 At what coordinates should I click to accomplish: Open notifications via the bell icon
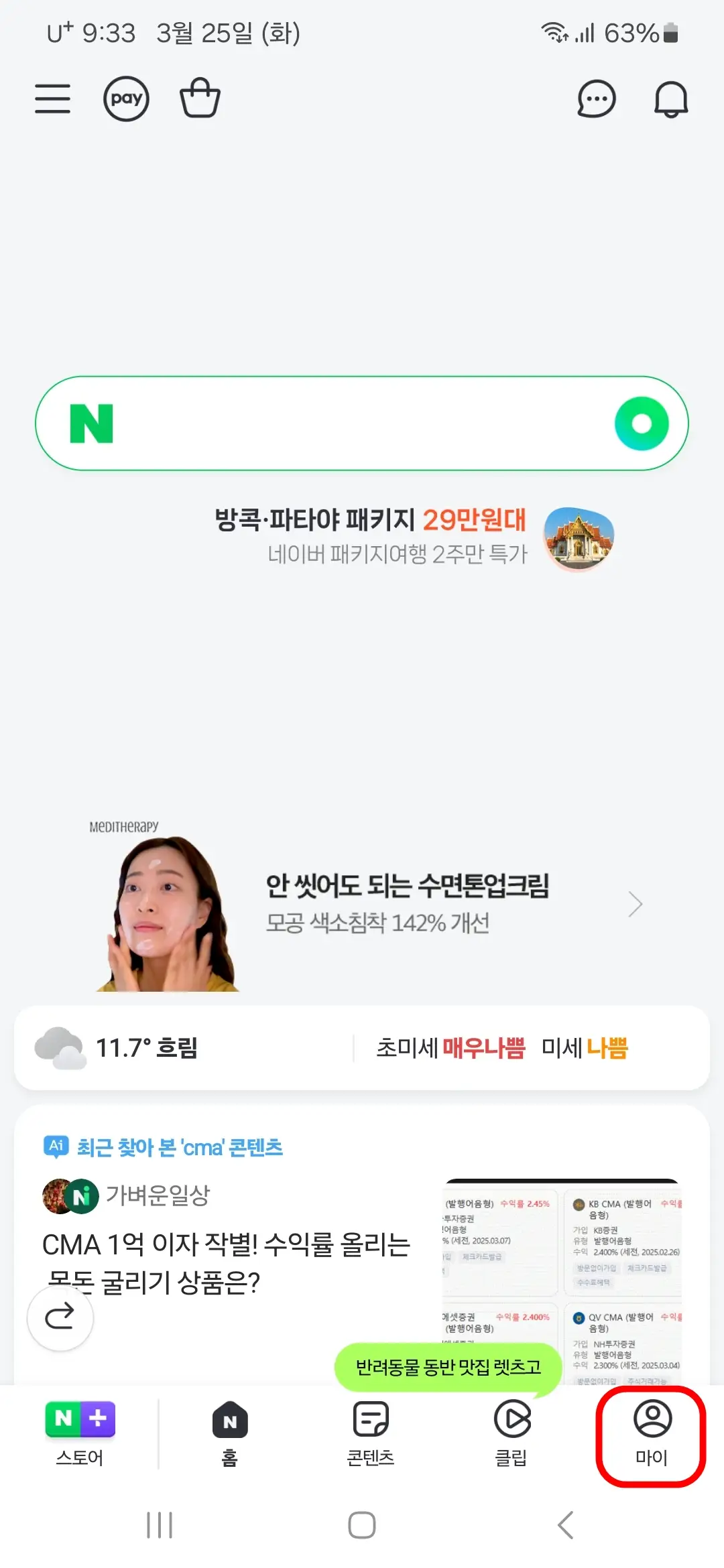[670, 98]
